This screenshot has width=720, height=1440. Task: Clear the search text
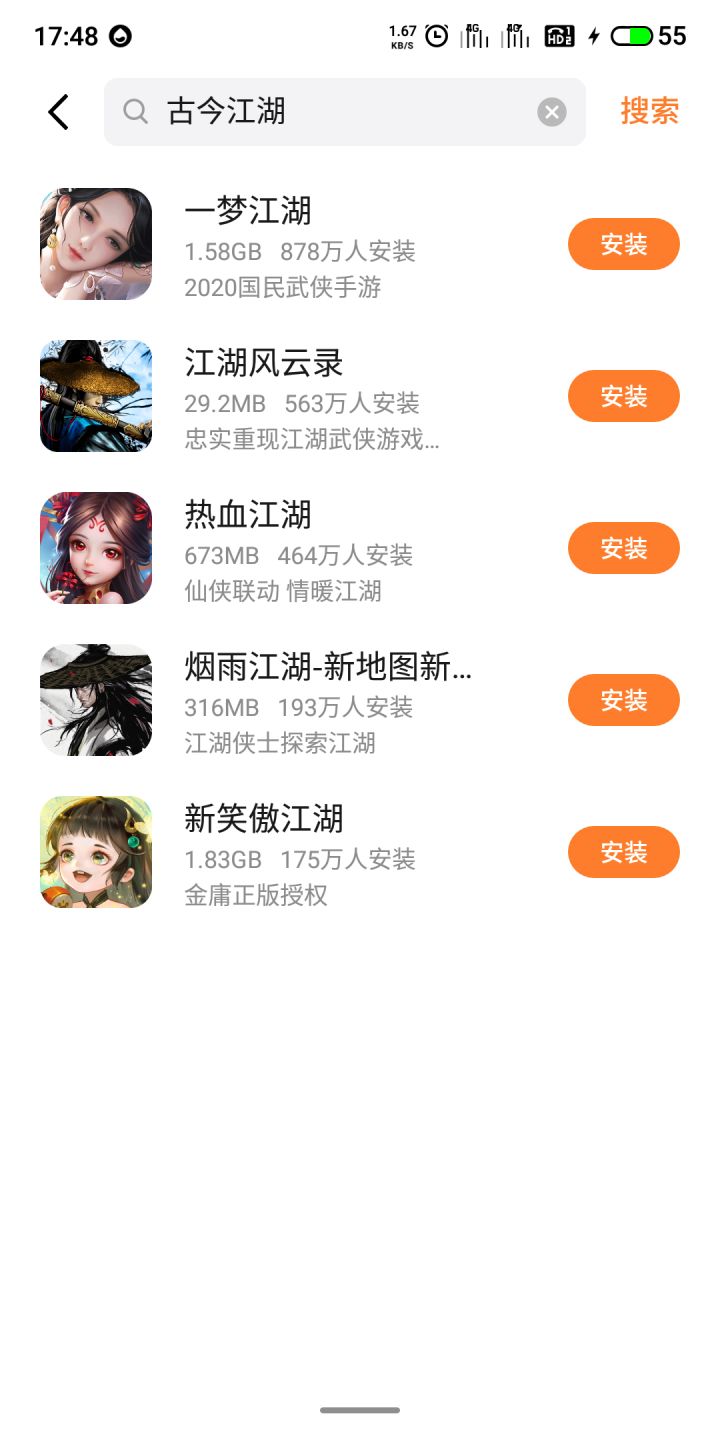tap(551, 112)
